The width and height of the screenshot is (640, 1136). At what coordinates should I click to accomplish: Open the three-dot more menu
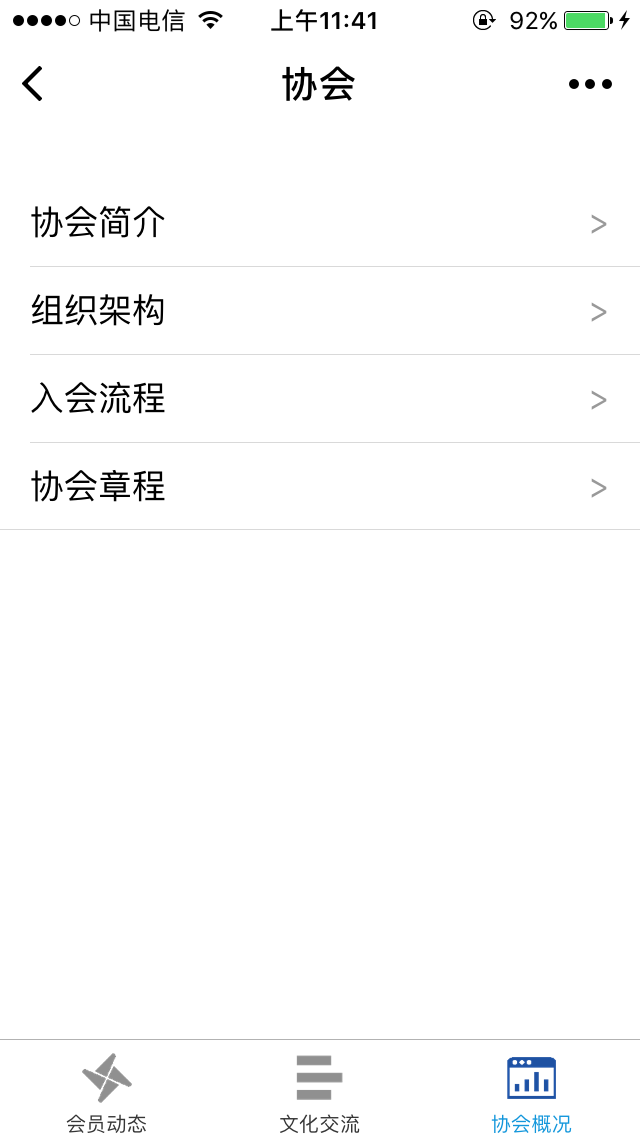click(x=590, y=84)
